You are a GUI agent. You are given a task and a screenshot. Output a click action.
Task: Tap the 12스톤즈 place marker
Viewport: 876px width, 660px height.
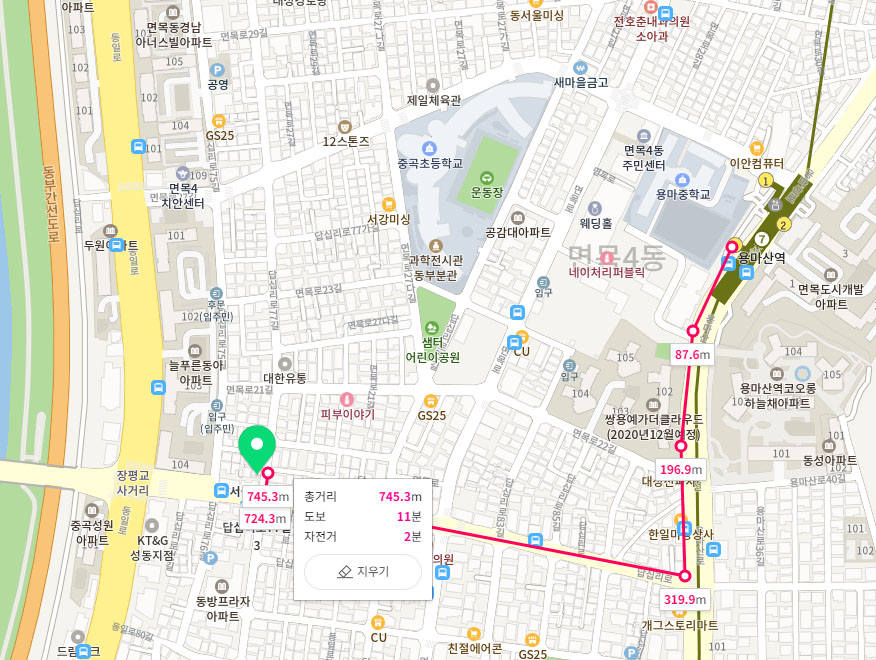(345, 127)
